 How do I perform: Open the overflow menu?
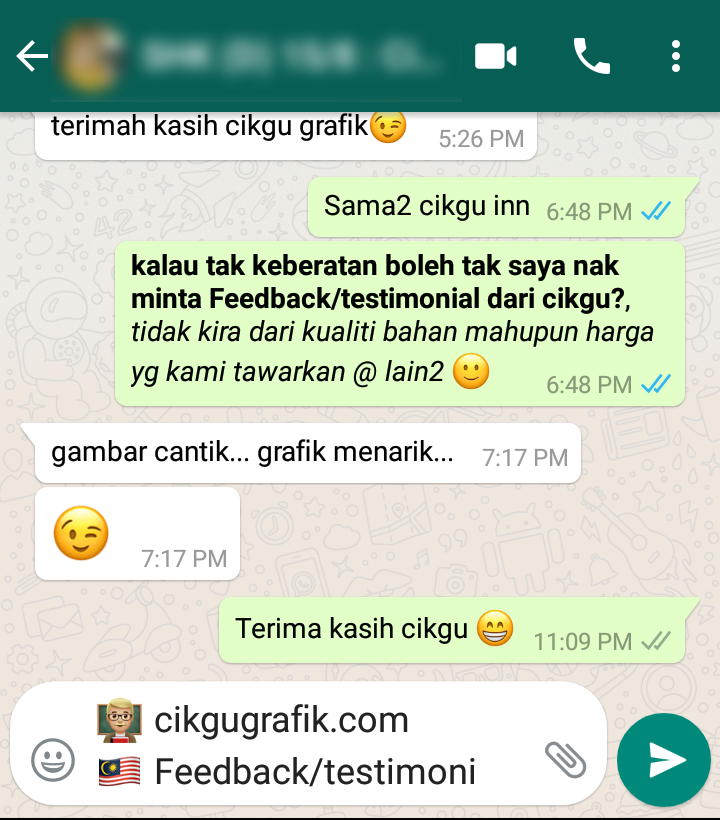click(x=677, y=57)
